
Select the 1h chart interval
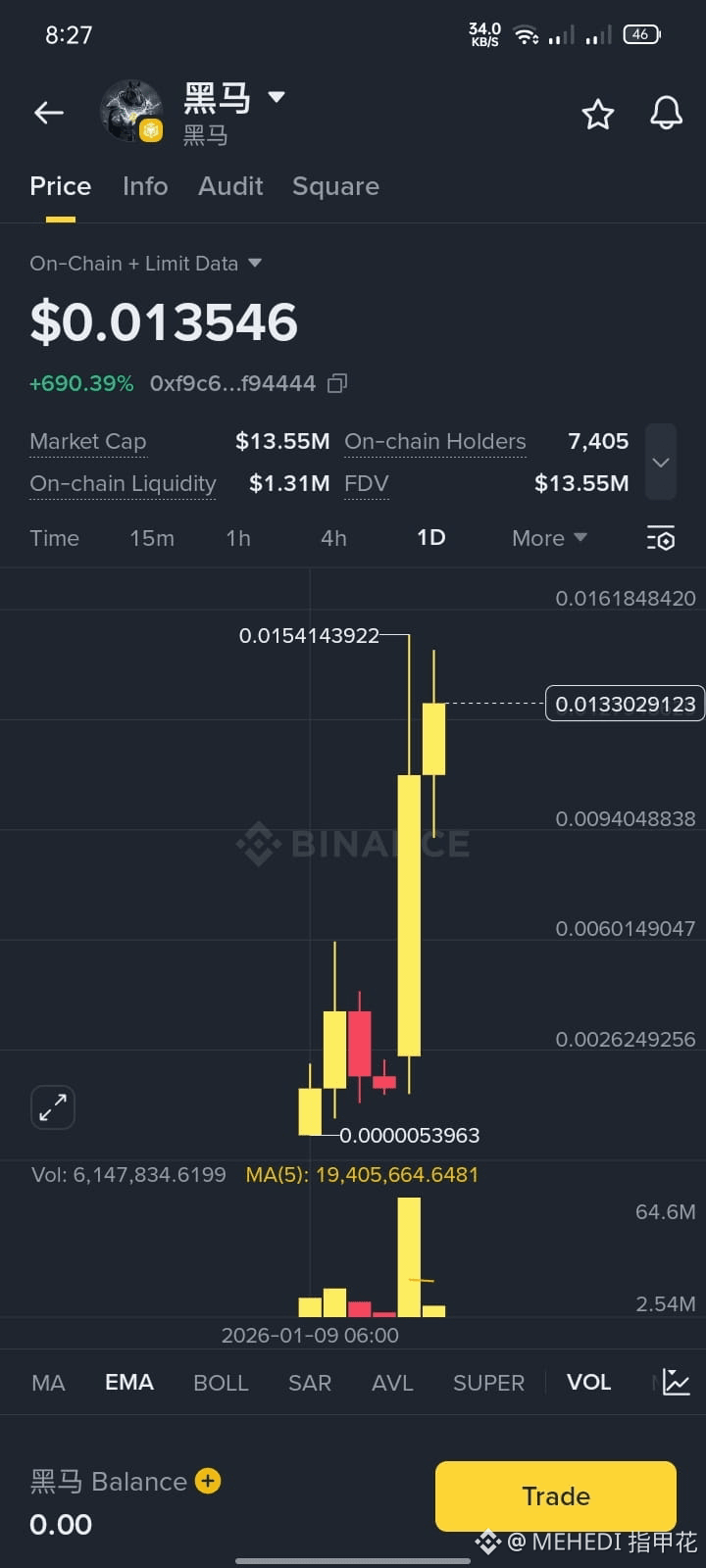tap(238, 538)
